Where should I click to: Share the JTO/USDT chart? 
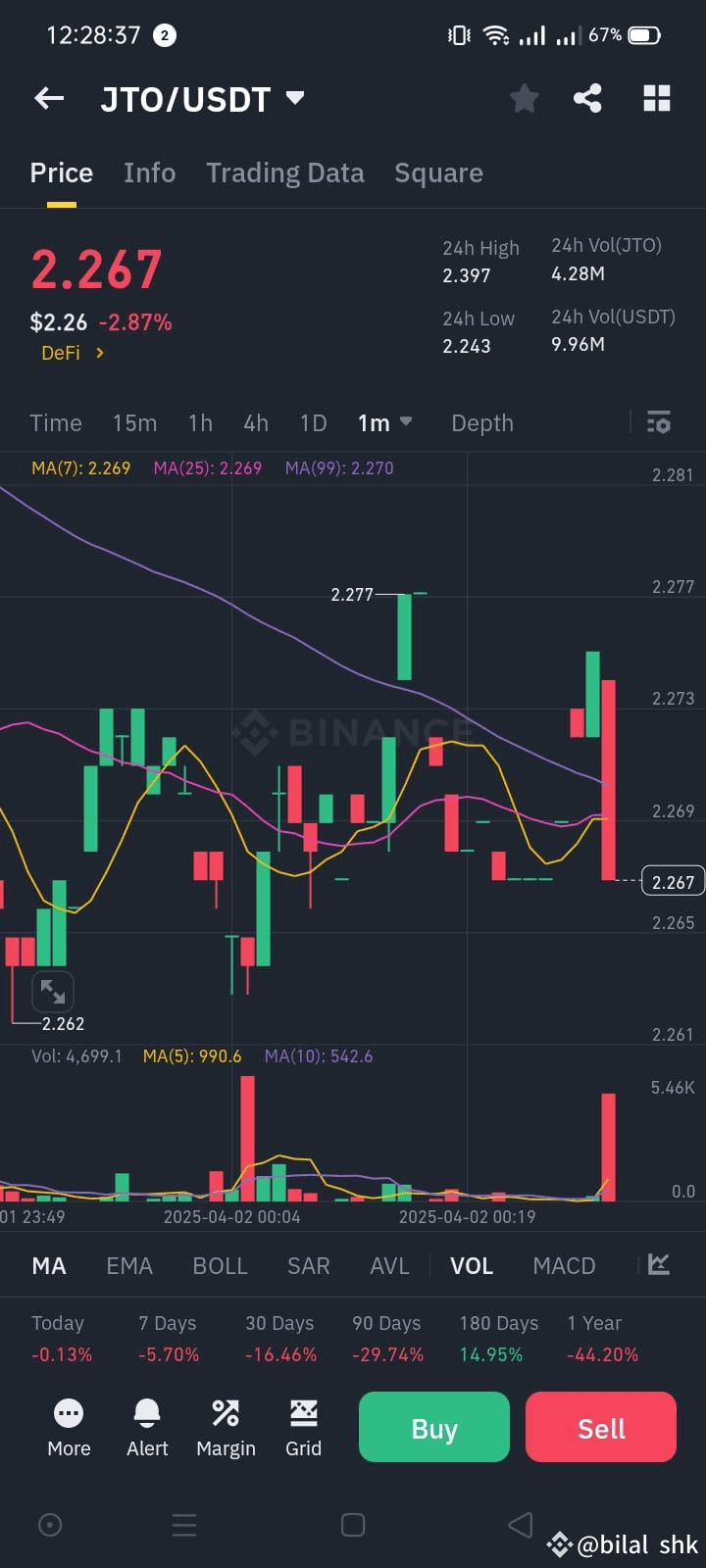pos(587,98)
